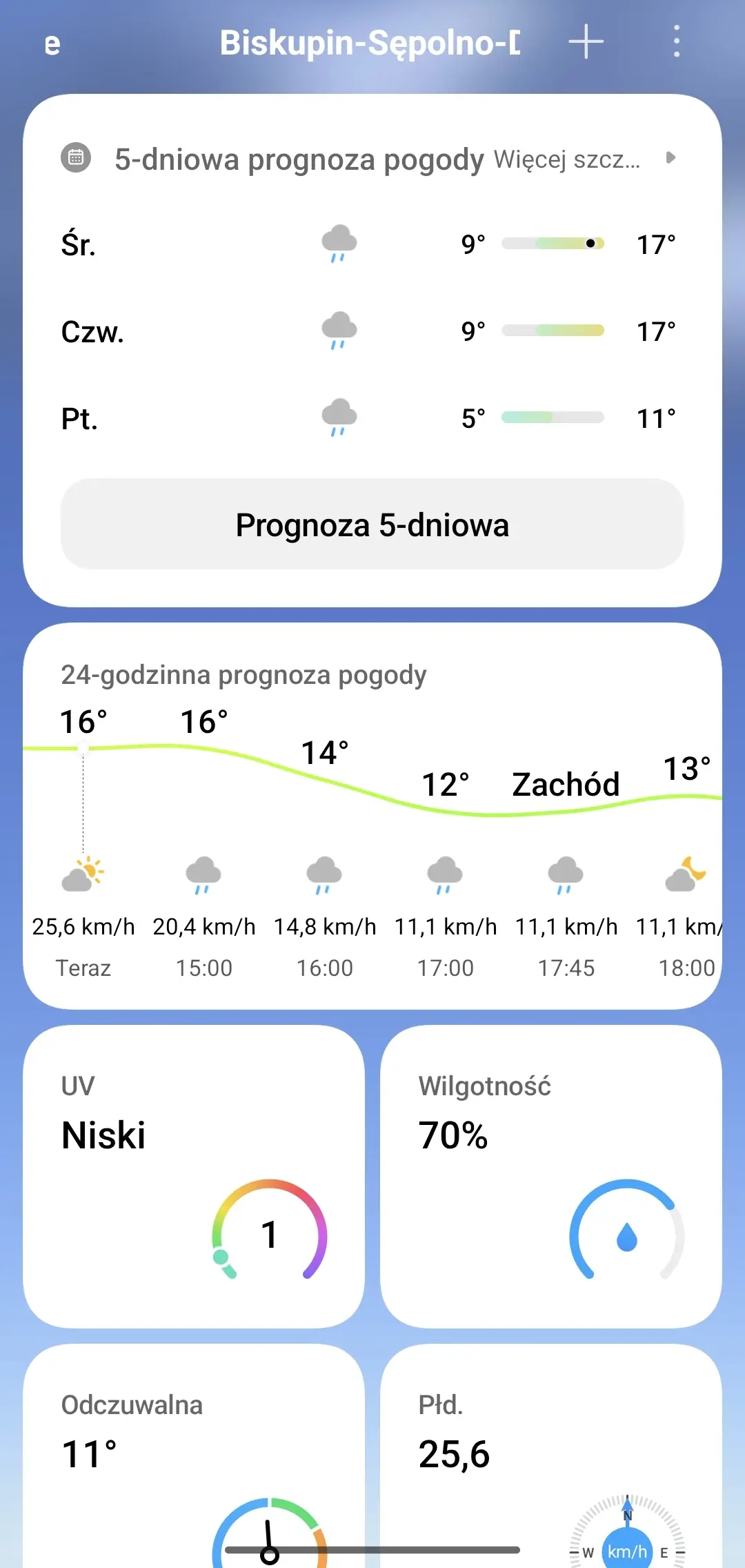
Task: Open the three-dot overflow menu
Action: point(676,41)
